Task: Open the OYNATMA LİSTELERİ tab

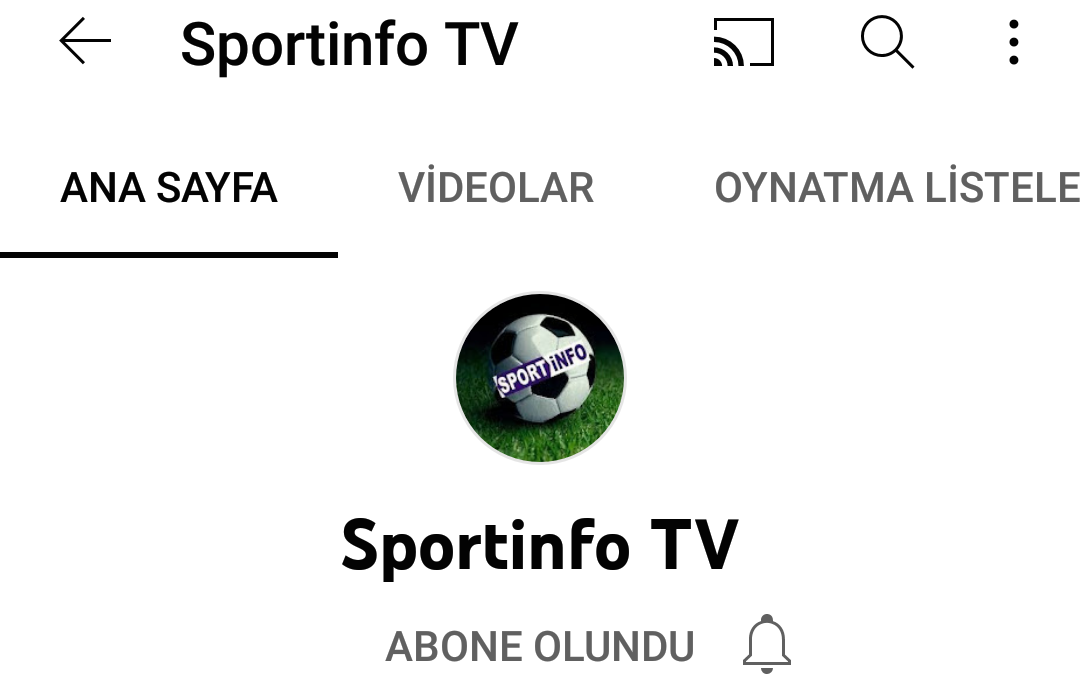Action: coord(896,188)
